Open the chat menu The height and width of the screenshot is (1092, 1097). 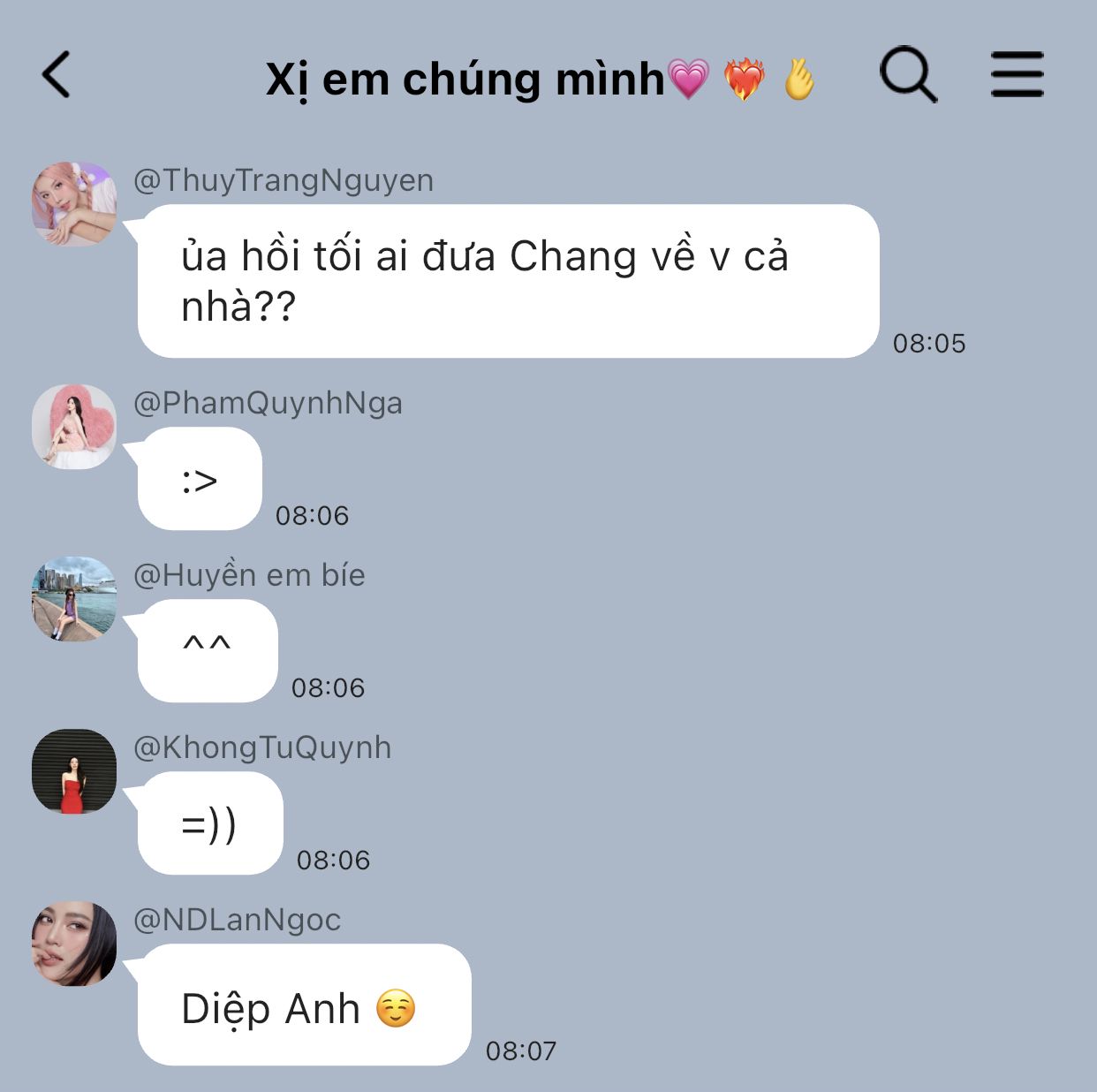1017,75
